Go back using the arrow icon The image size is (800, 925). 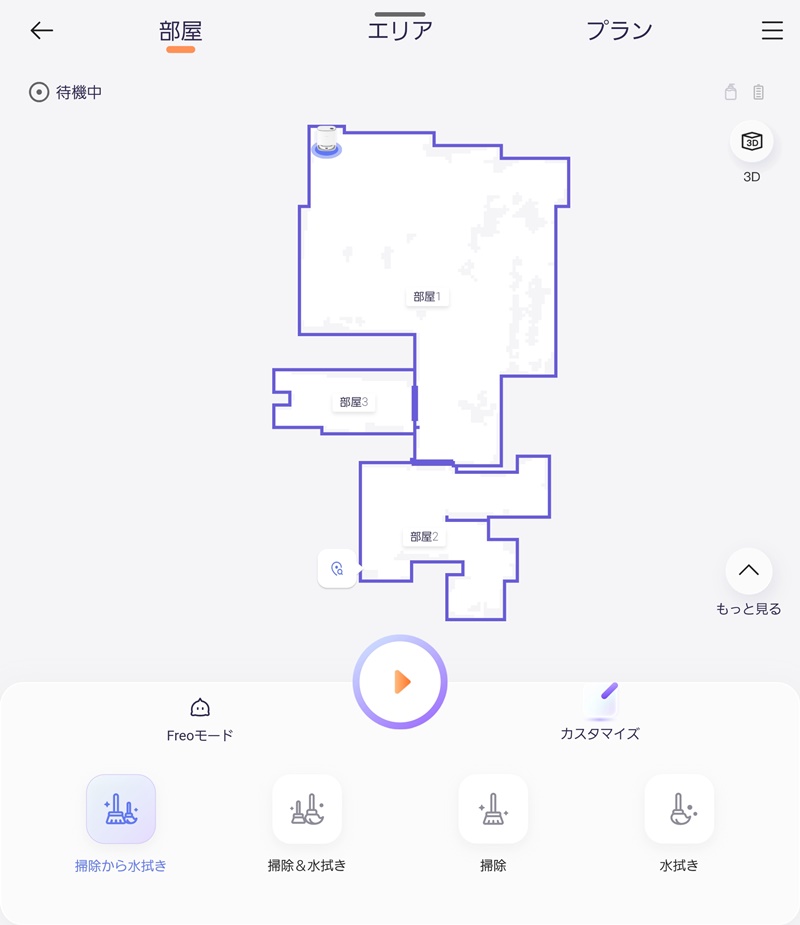pos(41,31)
